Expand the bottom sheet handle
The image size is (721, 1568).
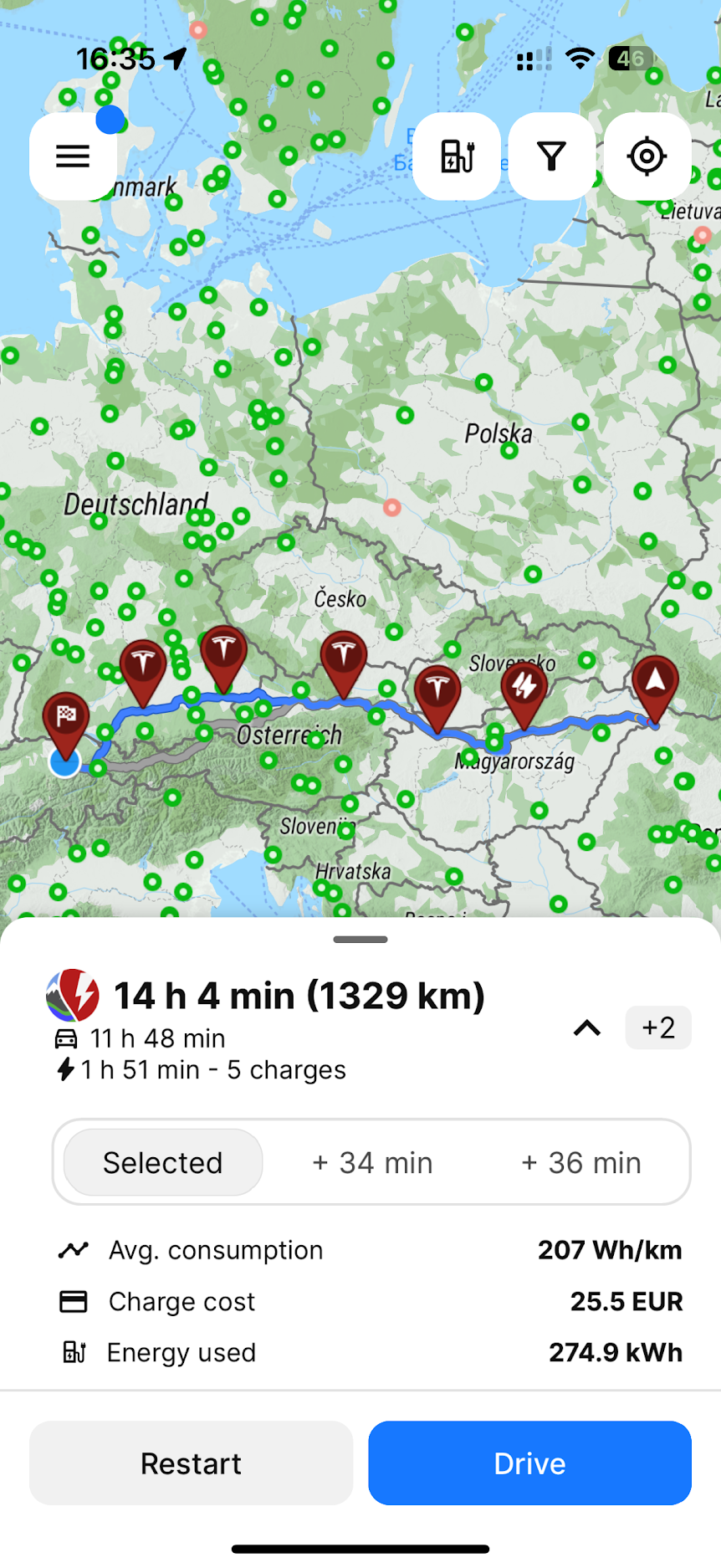[x=360, y=940]
